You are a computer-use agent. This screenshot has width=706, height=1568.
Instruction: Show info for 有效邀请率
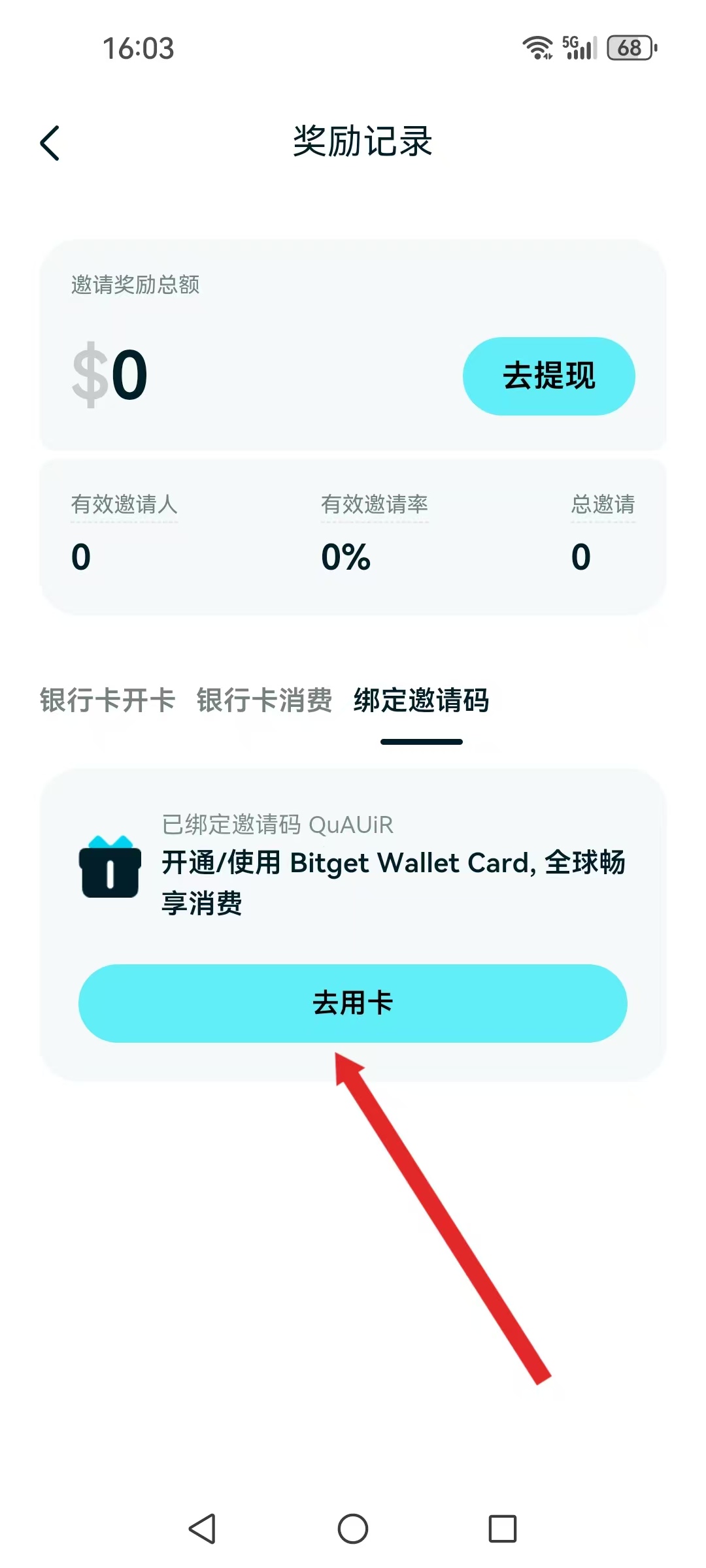tap(375, 504)
